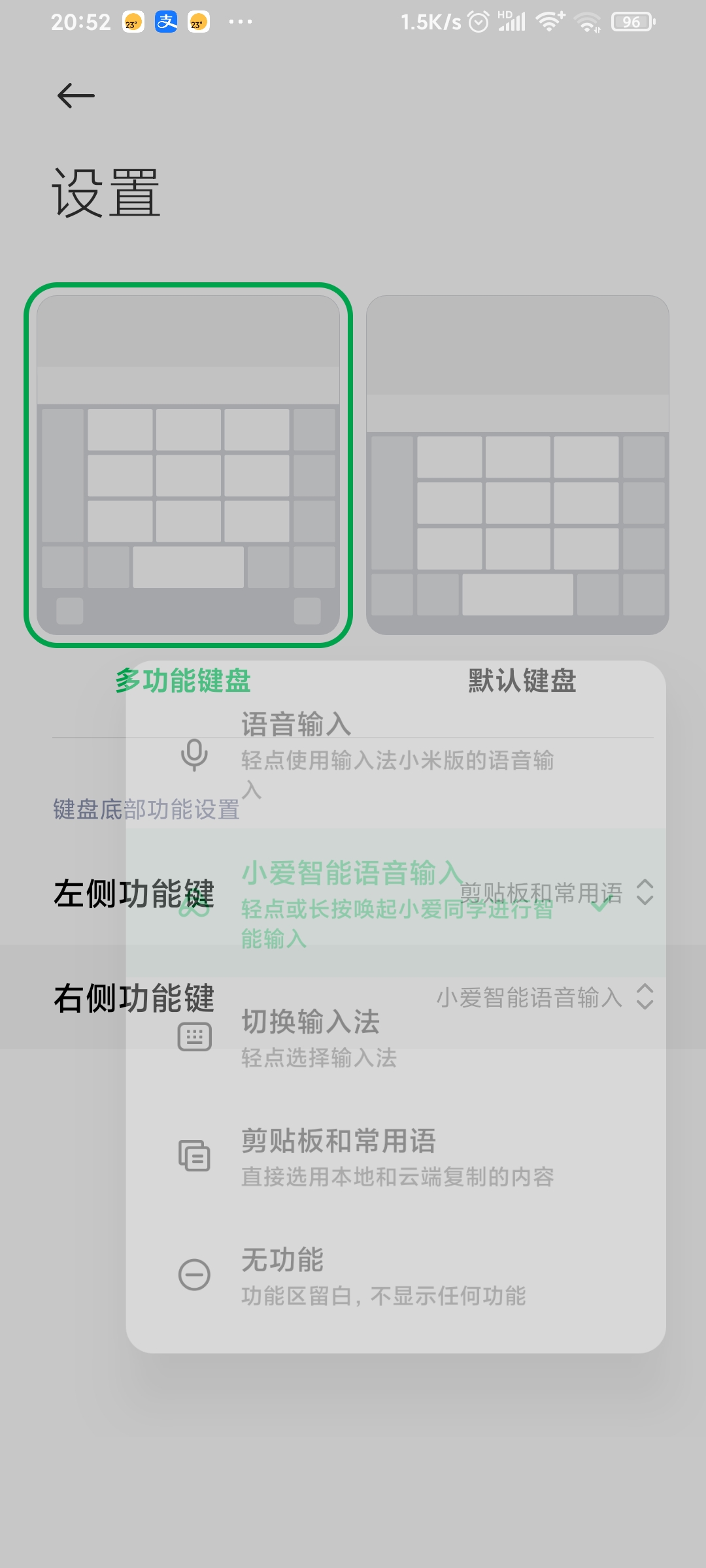Open the 左侧功能键 dropdown
706x1568 pixels.
tap(353, 892)
